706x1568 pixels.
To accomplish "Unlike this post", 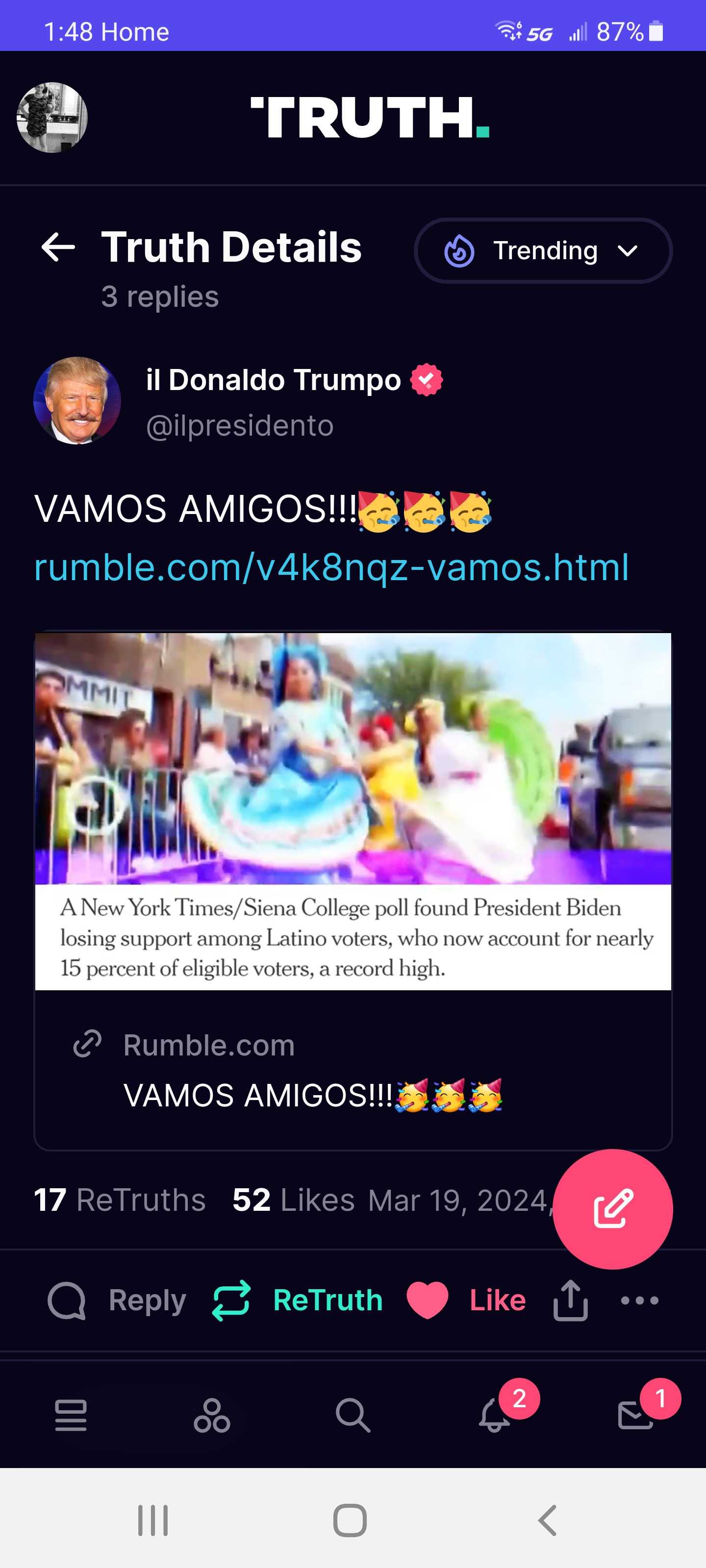I will [466, 1301].
